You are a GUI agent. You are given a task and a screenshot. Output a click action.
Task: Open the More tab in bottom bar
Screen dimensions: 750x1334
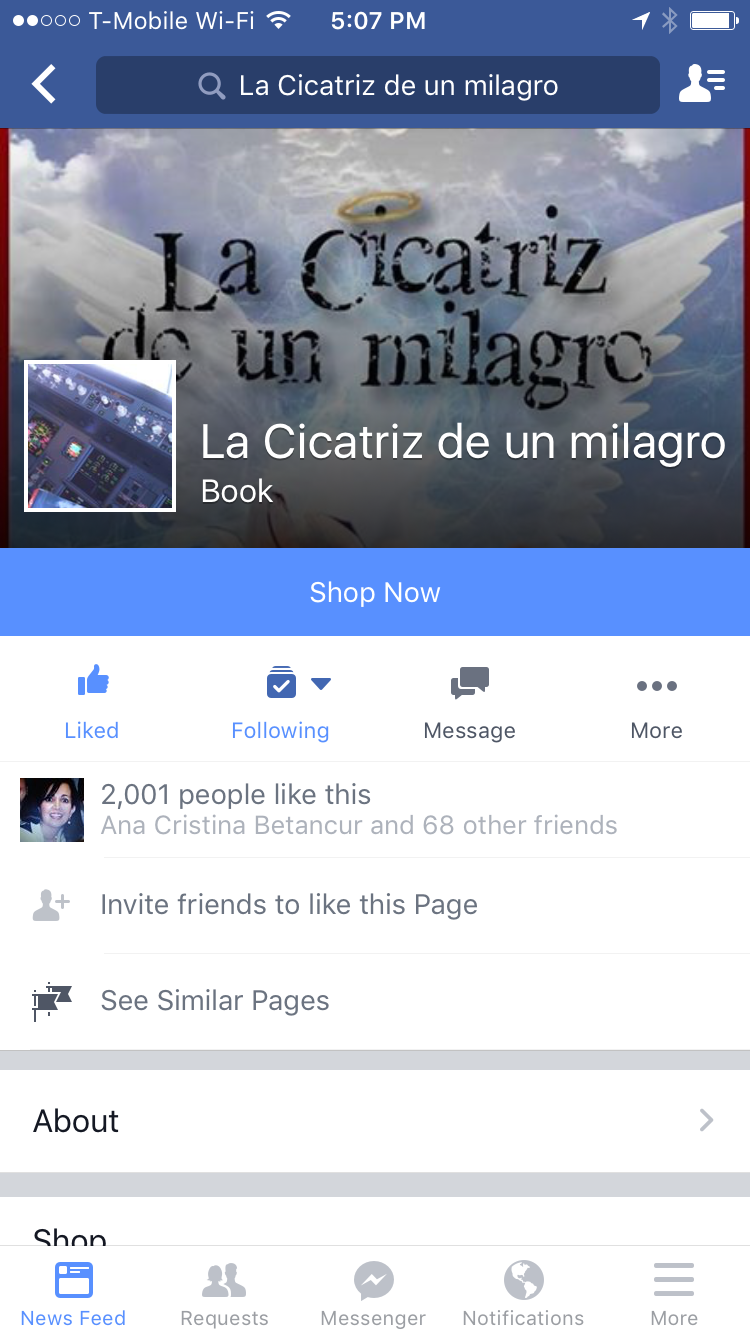click(x=674, y=1293)
